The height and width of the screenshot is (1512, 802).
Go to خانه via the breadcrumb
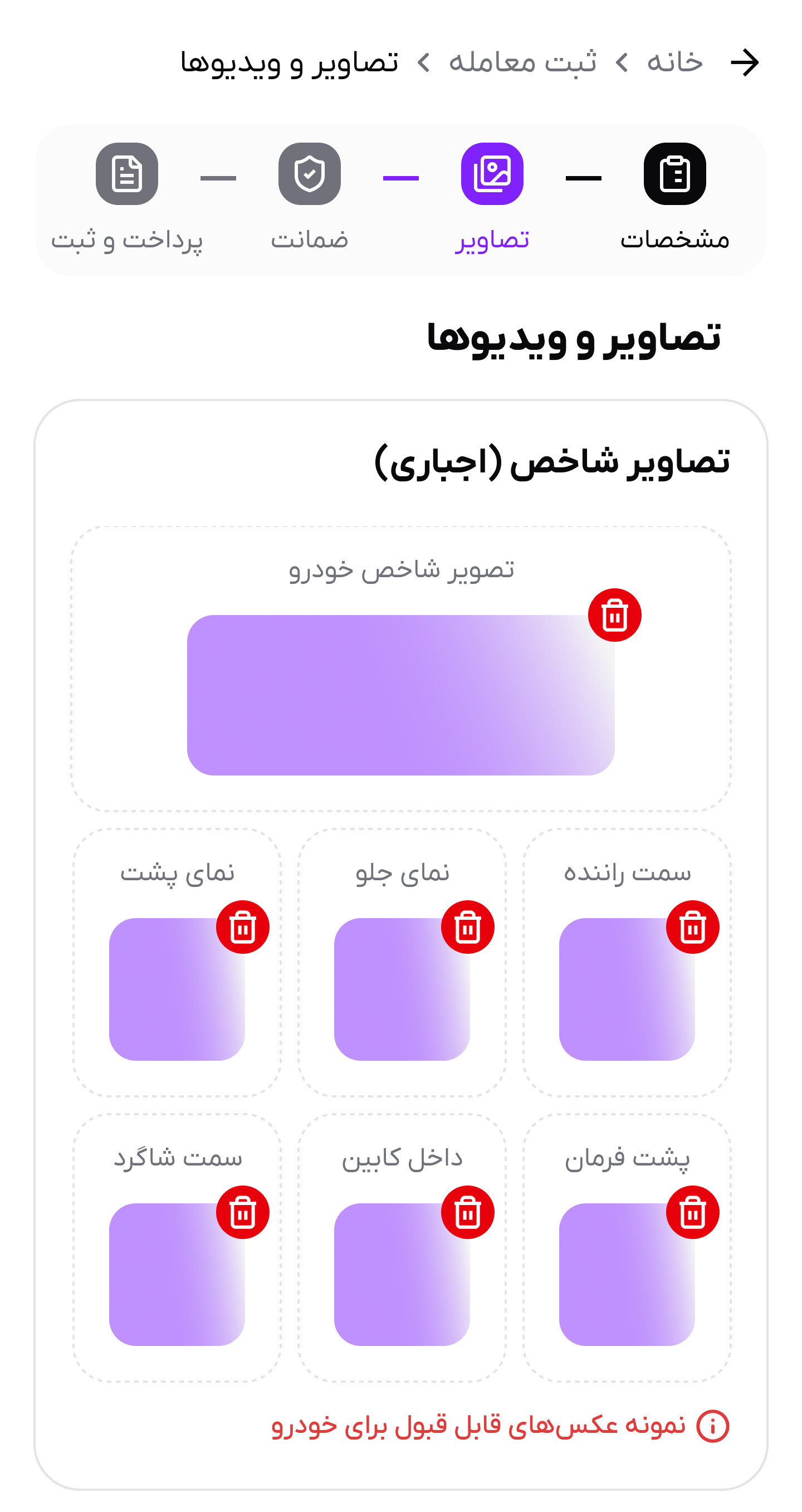pyautogui.click(x=675, y=62)
